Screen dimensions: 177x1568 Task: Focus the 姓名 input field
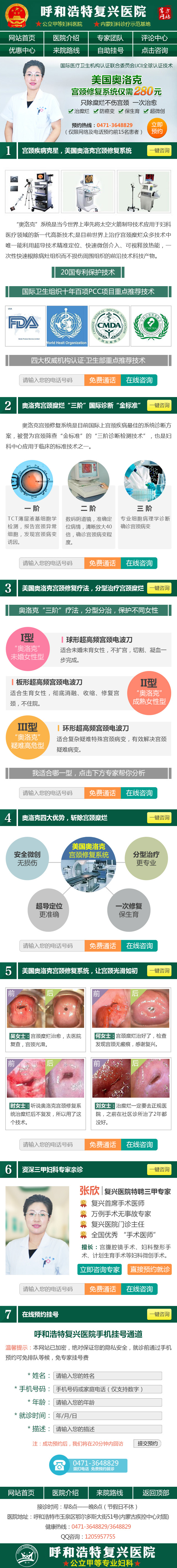[x=108, y=1376]
